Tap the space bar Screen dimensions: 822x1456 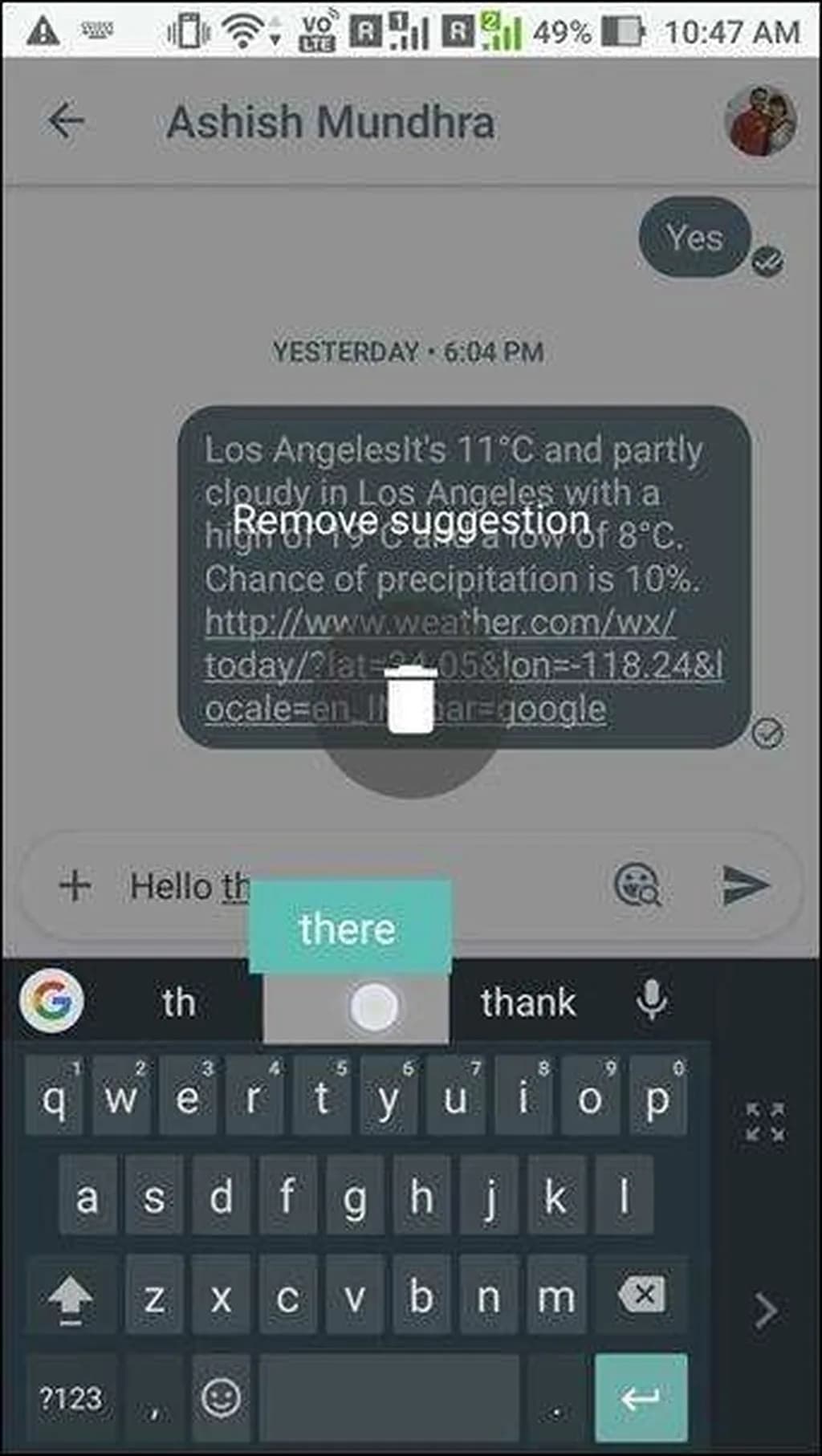coord(389,1399)
